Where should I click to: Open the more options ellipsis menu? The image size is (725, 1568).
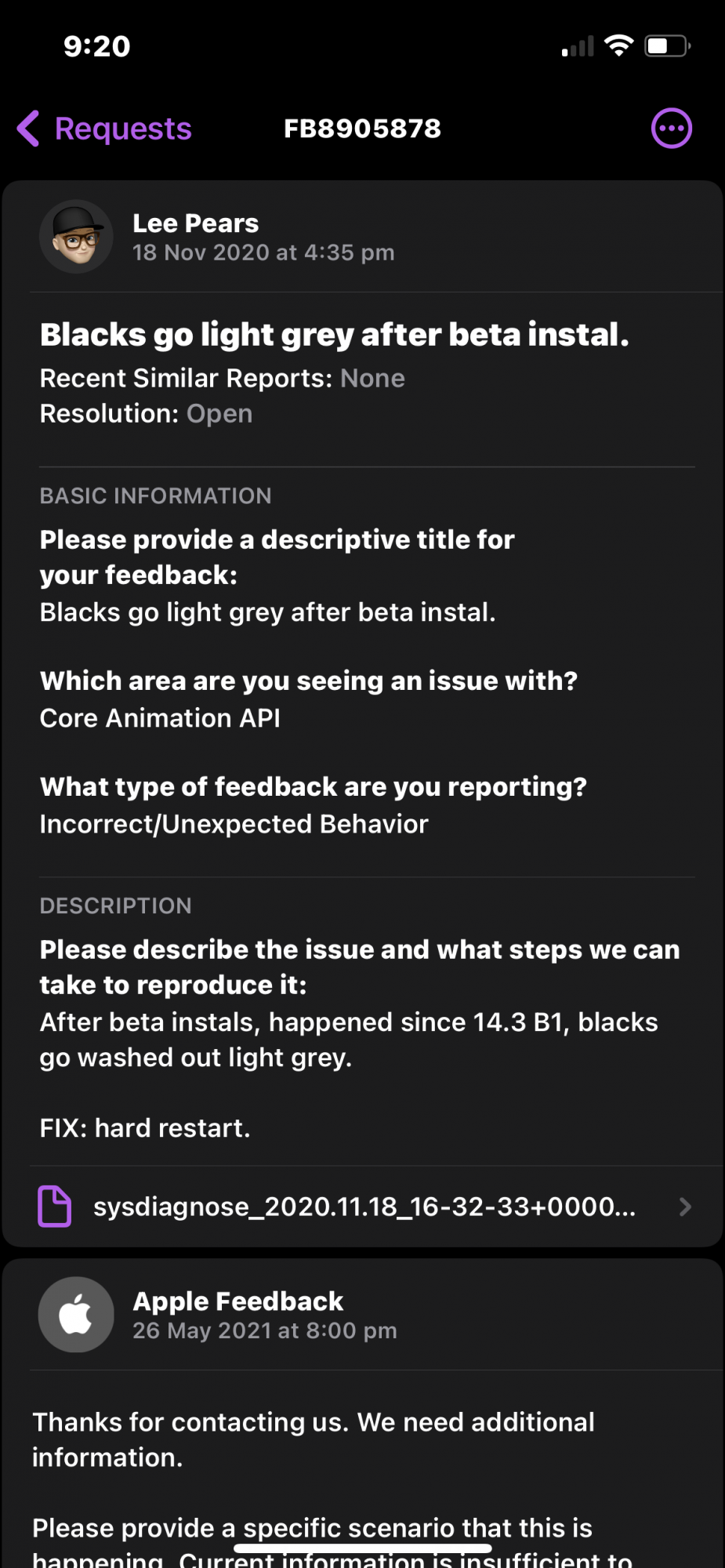point(672,129)
